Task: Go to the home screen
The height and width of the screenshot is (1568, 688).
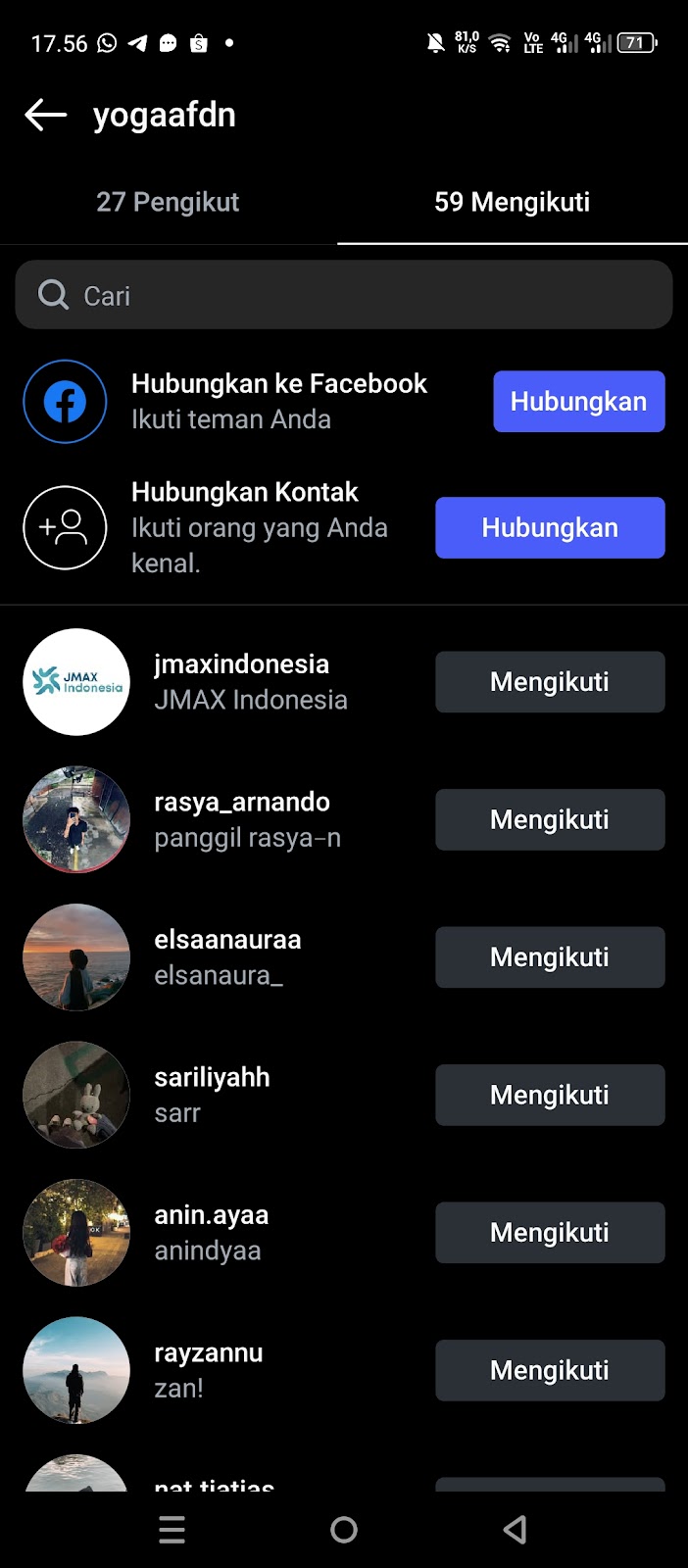Action: coord(344,1530)
